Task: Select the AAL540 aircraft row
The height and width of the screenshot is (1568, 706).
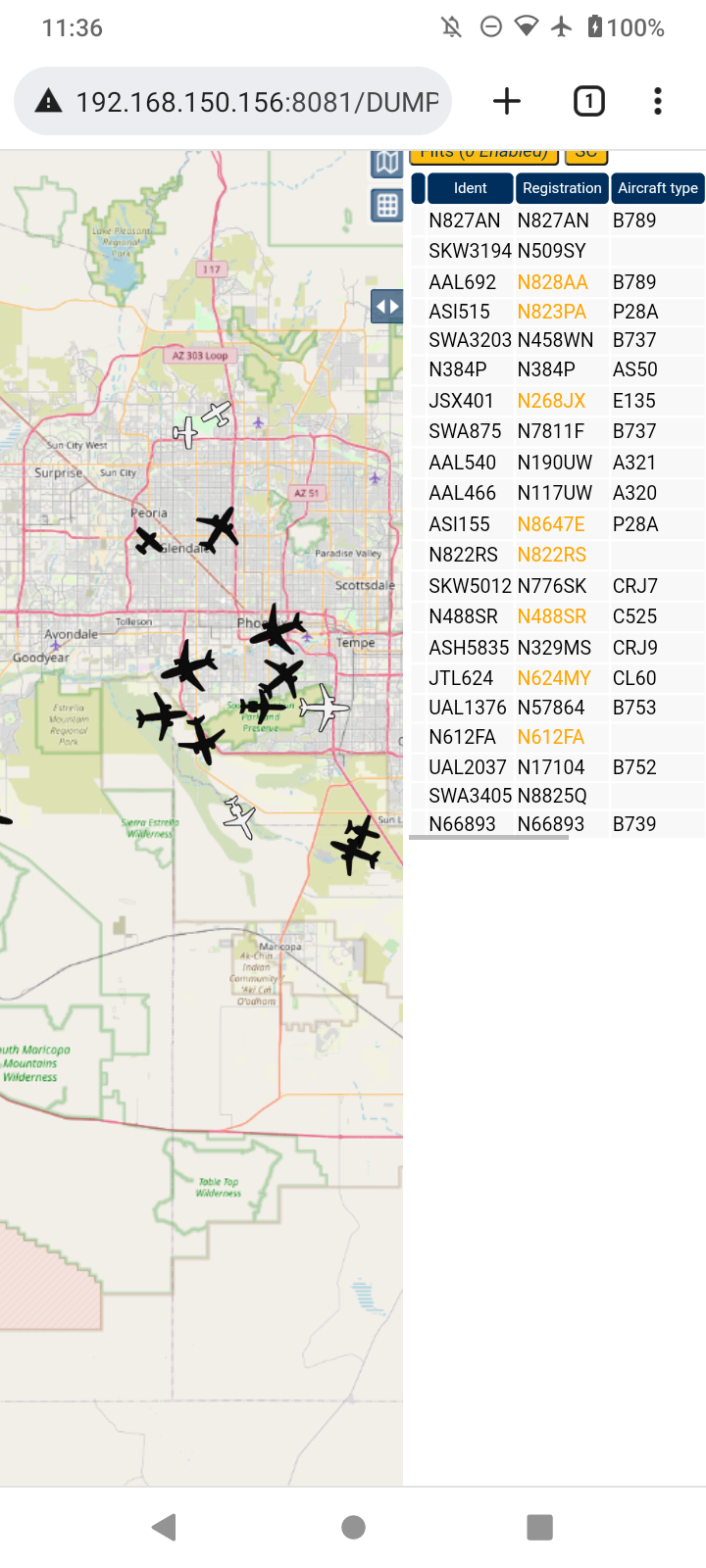Action: click(x=557, y=463)
